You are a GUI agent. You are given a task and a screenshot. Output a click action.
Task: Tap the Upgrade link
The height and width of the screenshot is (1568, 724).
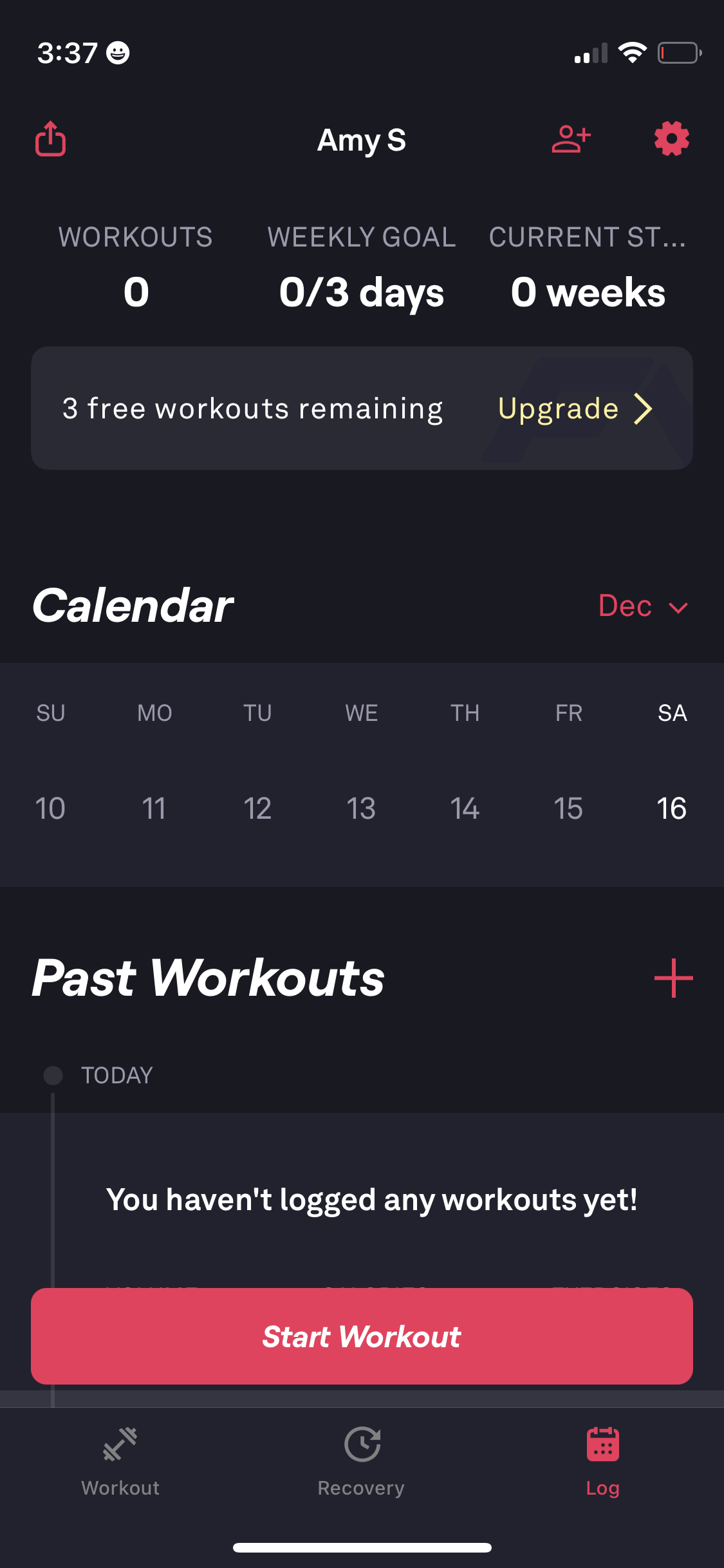click(558, 408)
